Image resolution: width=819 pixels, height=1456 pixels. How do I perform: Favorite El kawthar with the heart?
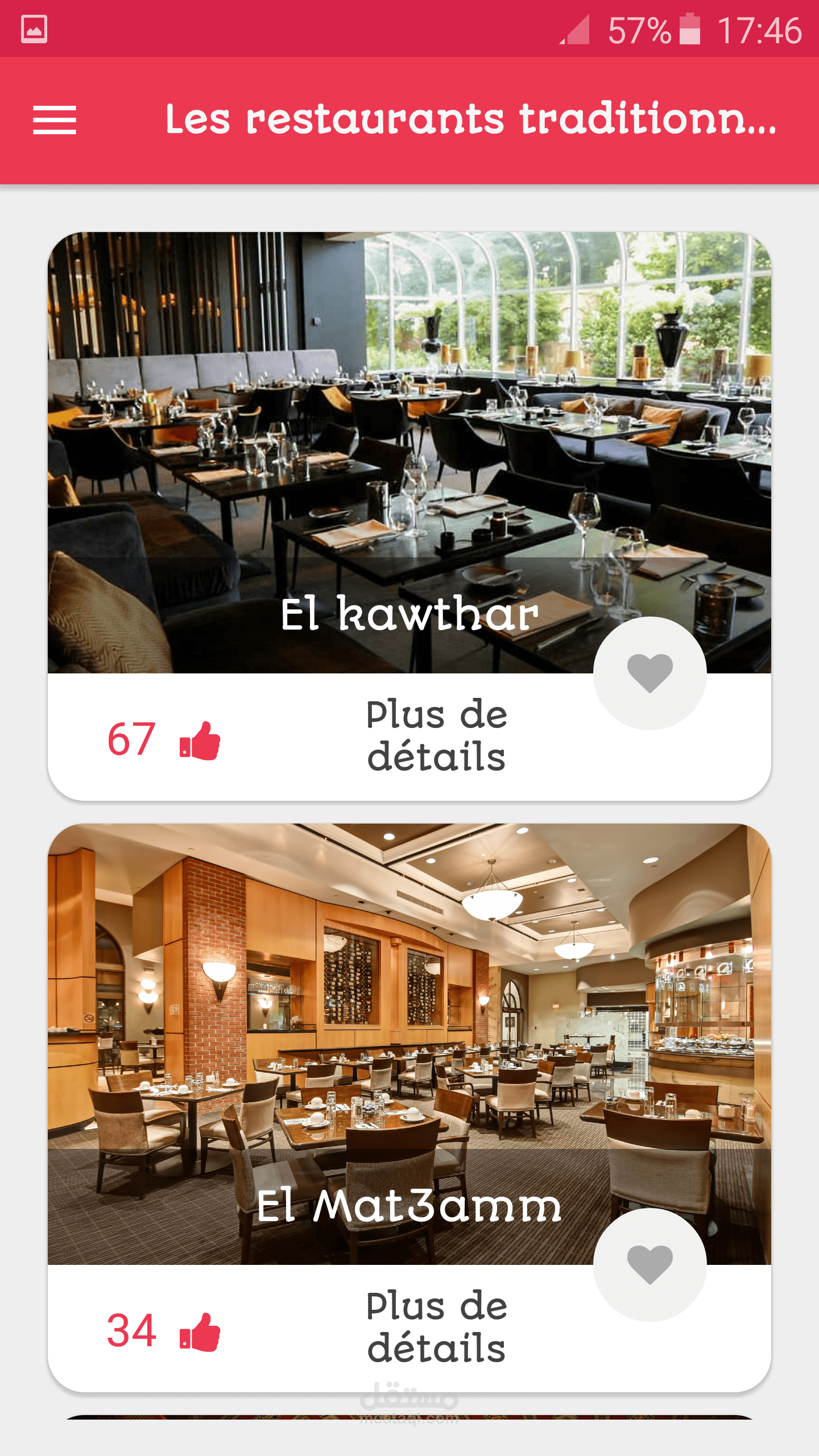(650, 673)
